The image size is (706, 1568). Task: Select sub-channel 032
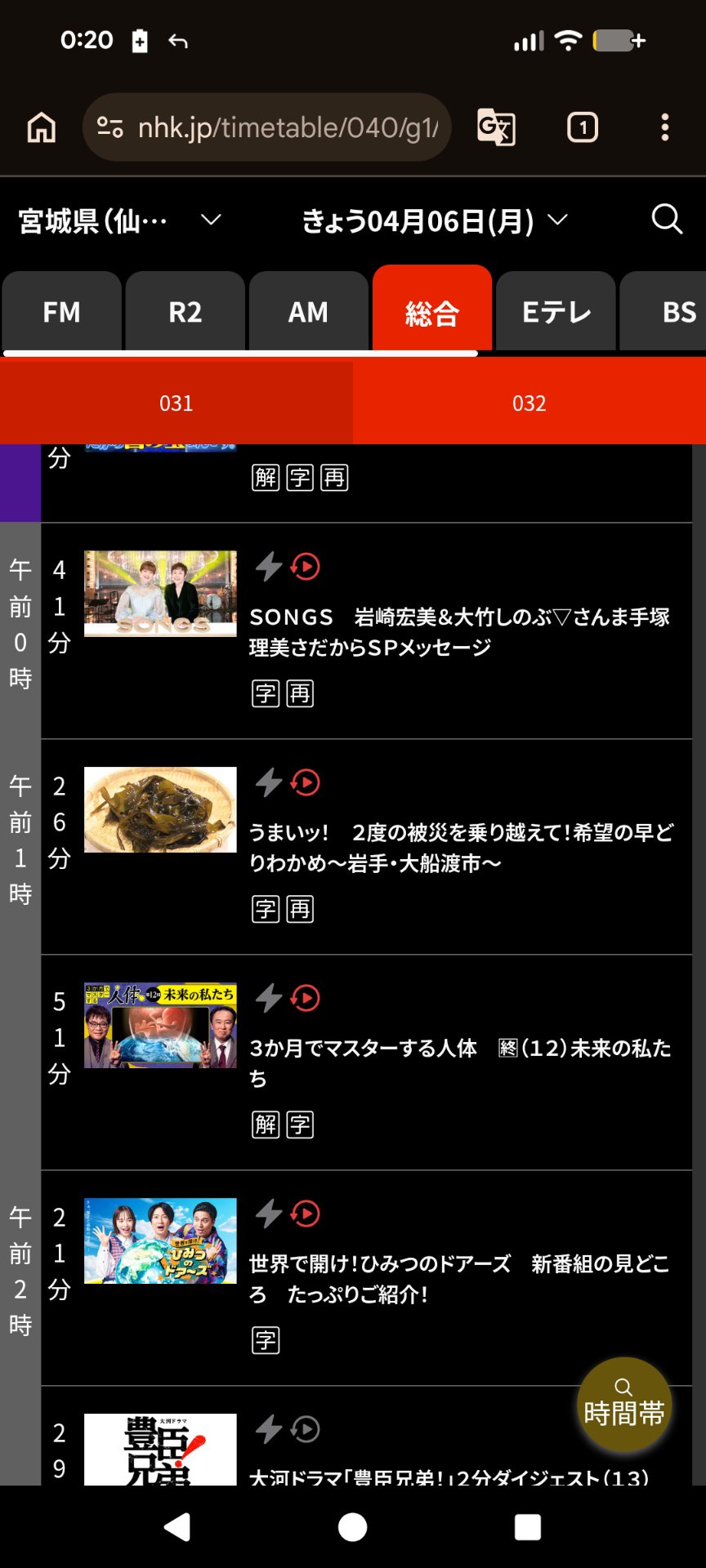(529, 403)
